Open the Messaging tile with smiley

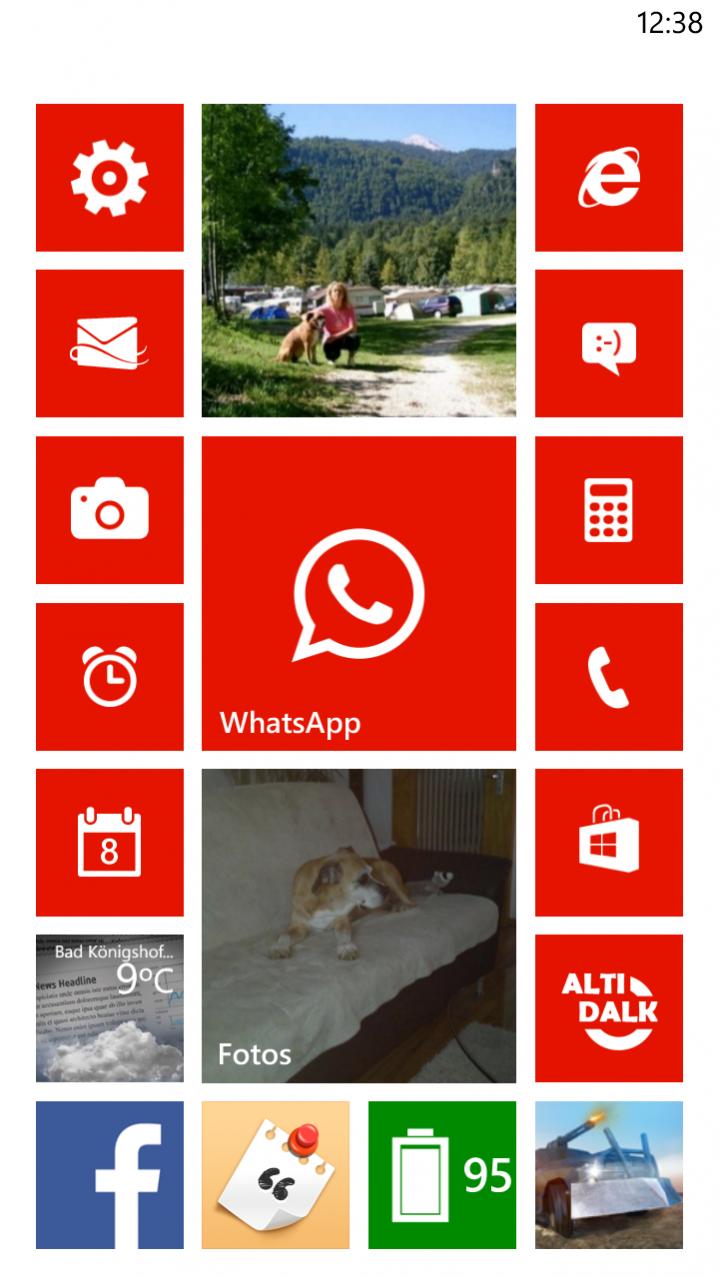608,343
